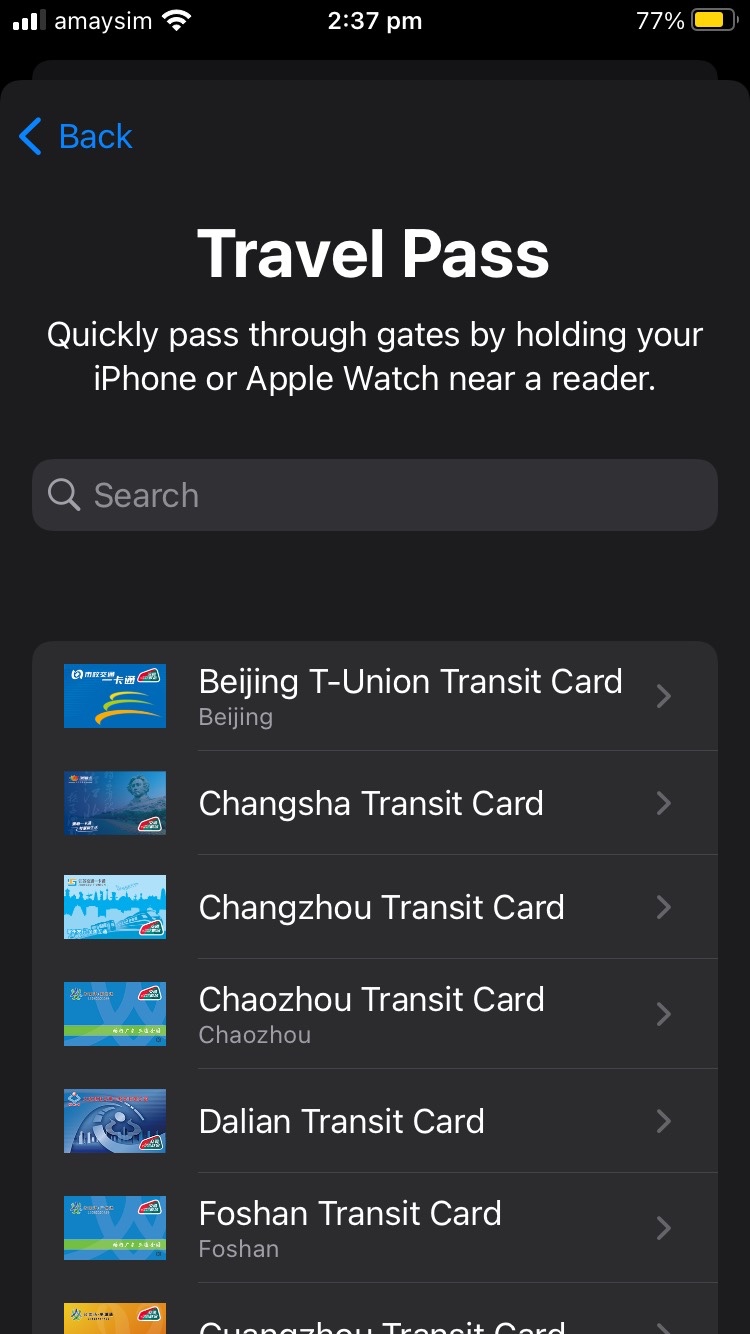The height and width of the screenshot is (1334, 750).
Task: Tap the Search field
Action: click(375, 495)
